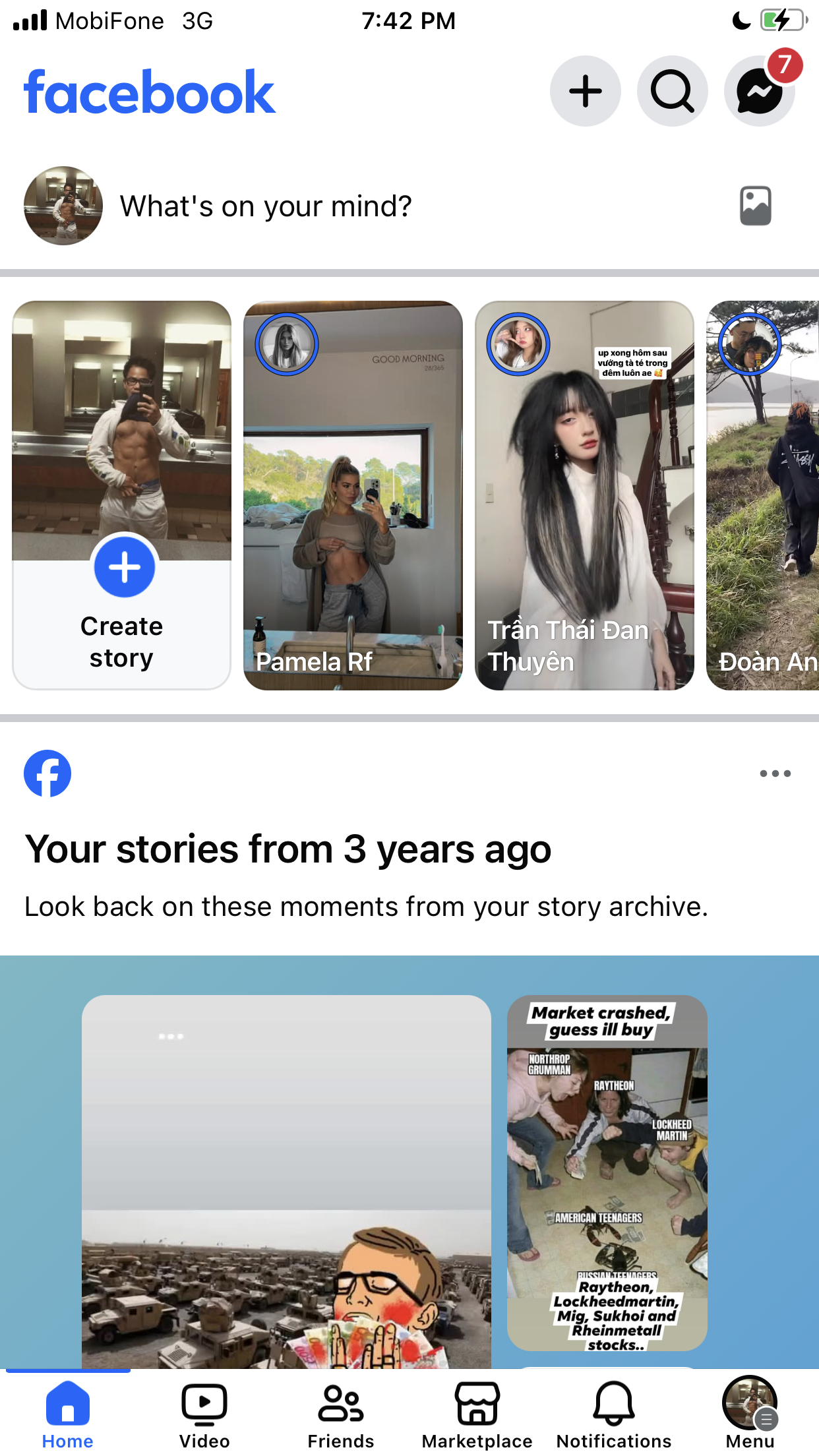Viewport: 819px width, 1456px height.
Task: Create a new story
Action: [122, 495]
